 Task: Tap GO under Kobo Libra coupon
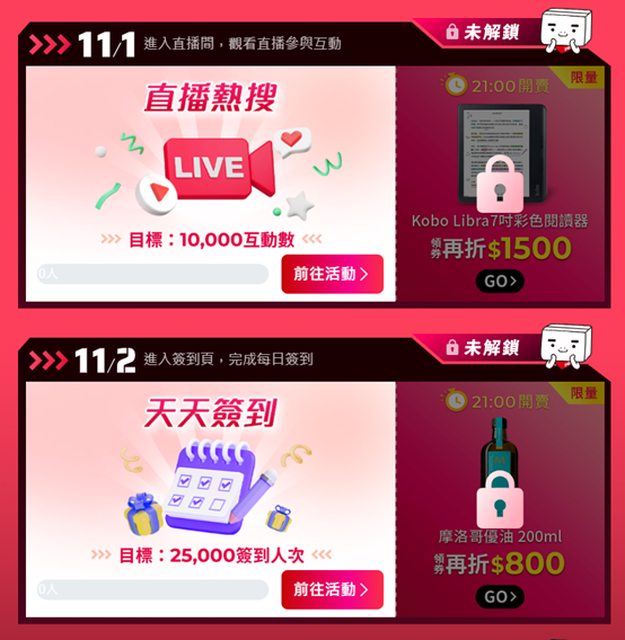tap(499, 281)
